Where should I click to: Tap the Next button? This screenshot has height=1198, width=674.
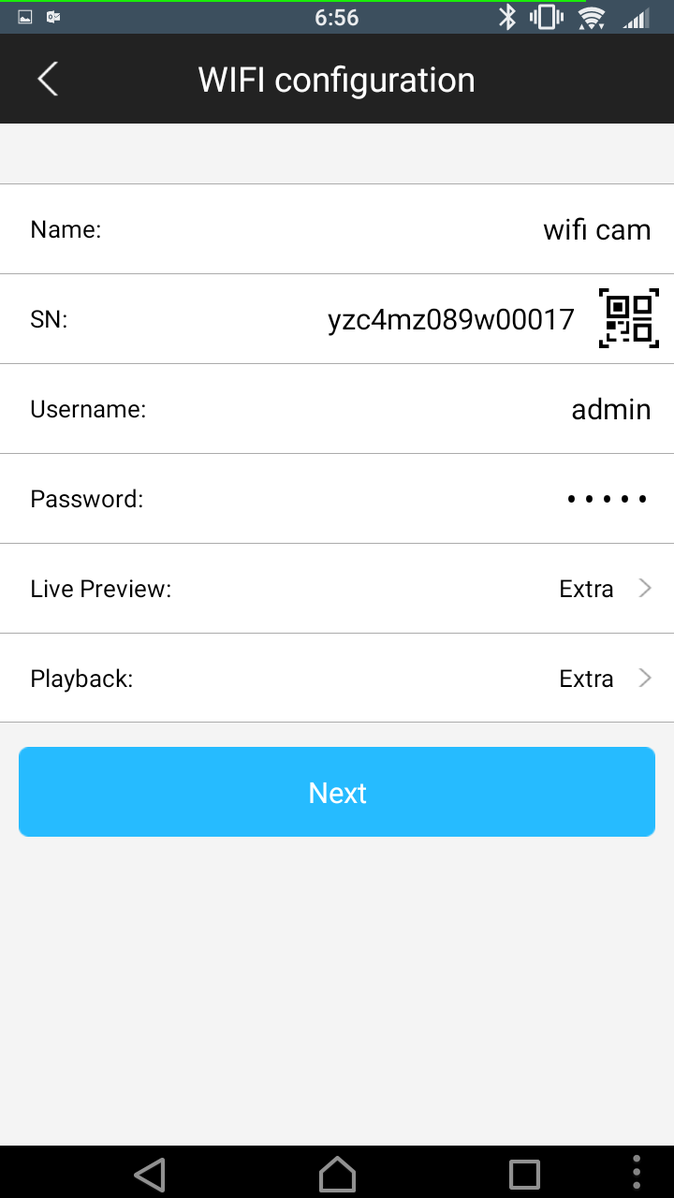coord(337,792)
